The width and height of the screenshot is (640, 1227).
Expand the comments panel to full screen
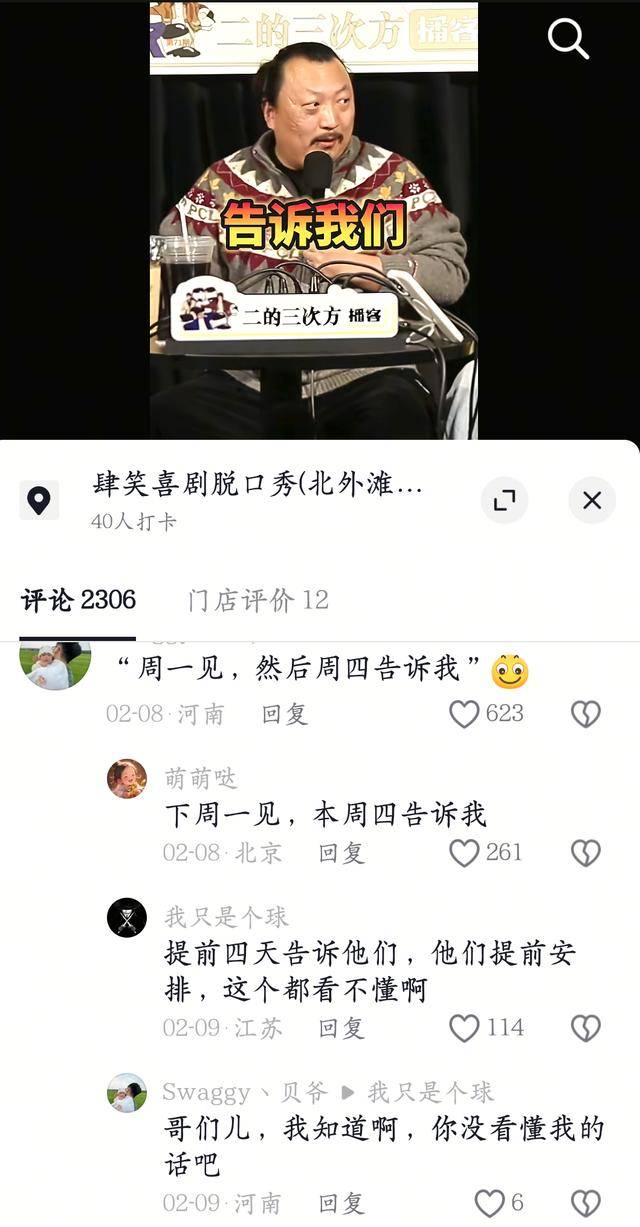point(504,500)
